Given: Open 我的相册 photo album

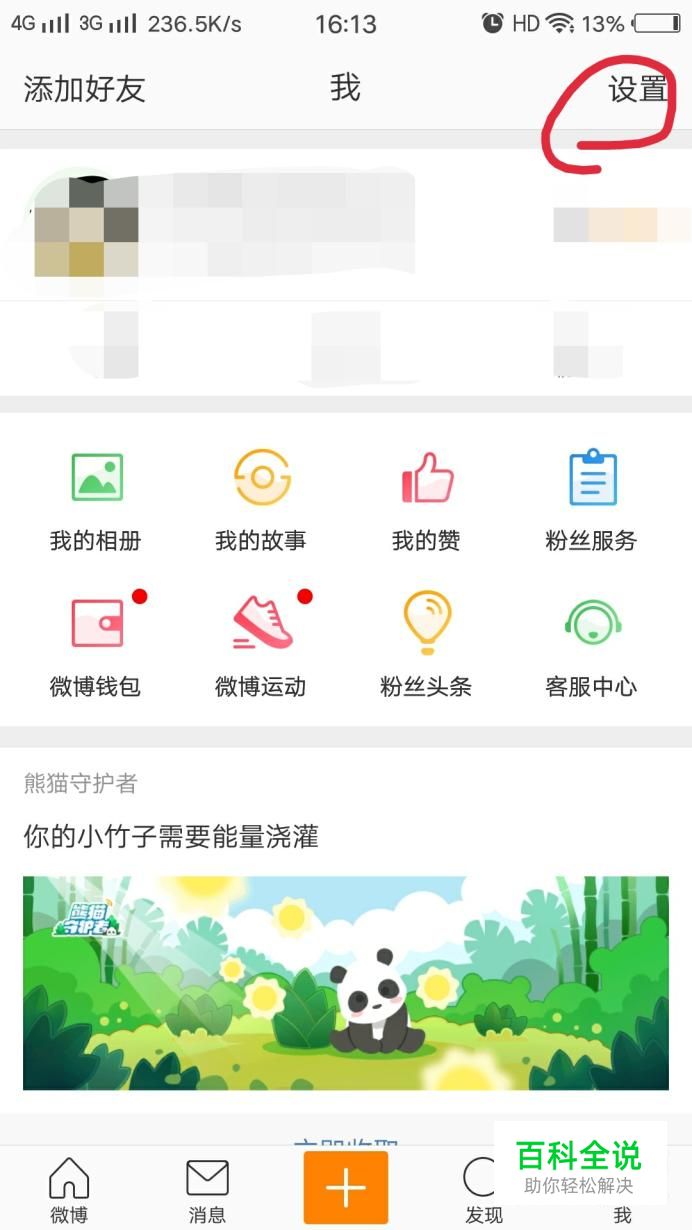Looking at the screenshot, I should pos(96,500).
